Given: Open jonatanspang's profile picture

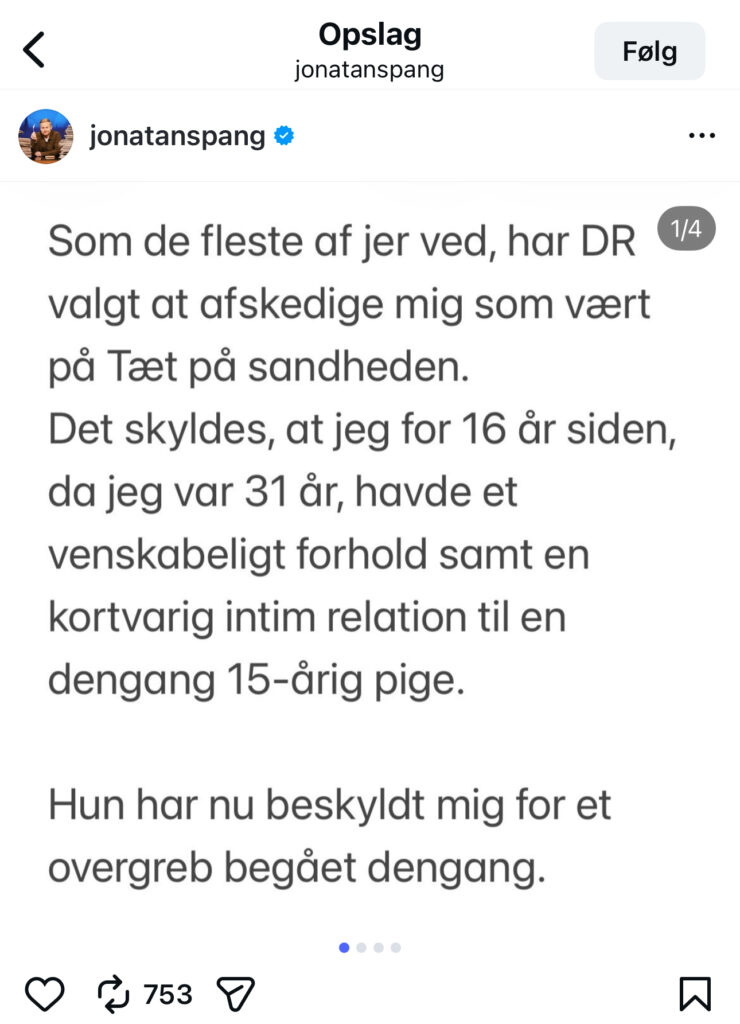Looking at the screenshot, I should point(46,137).
